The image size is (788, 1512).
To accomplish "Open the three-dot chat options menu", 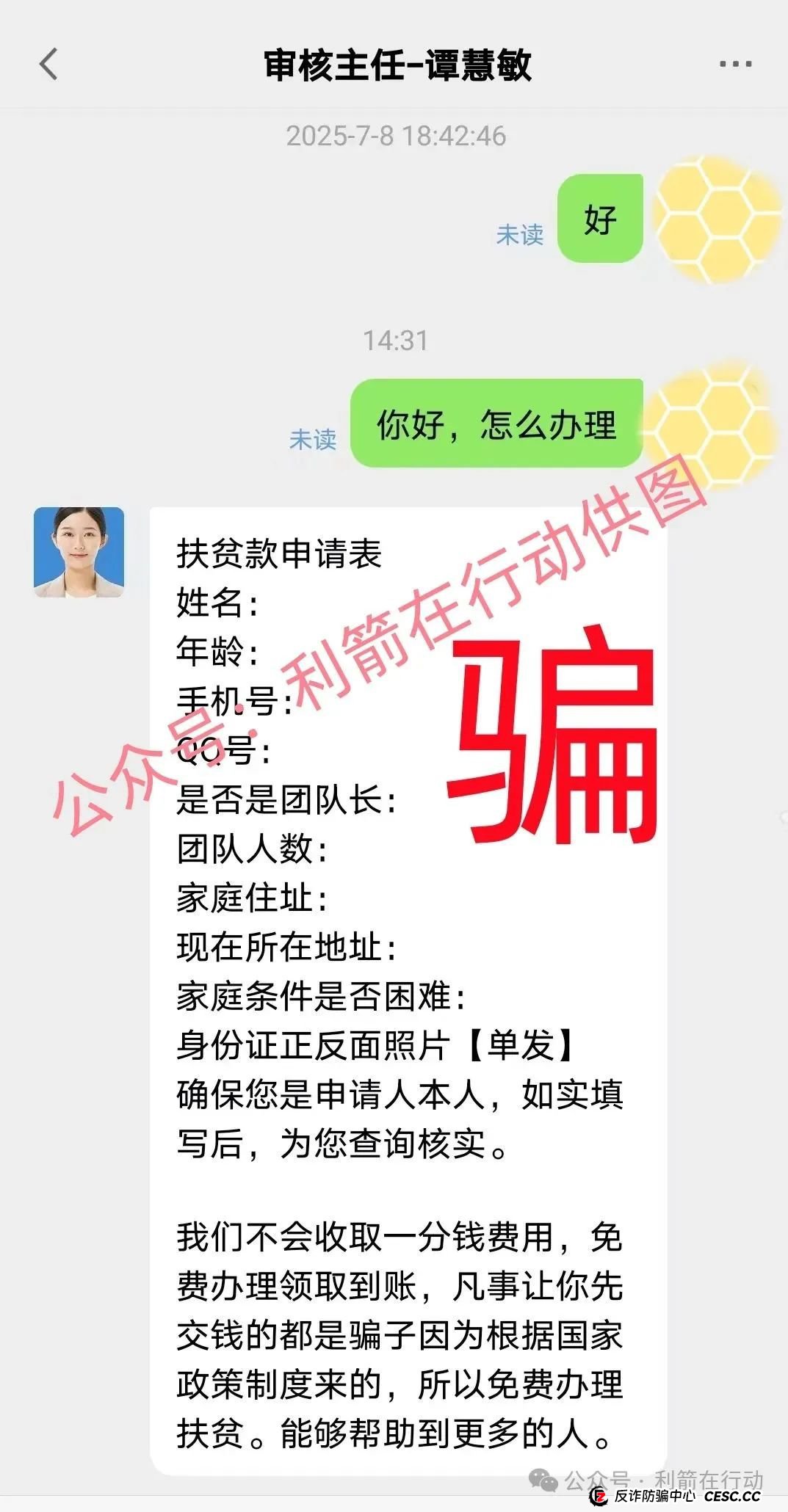I will click(x=735, y=65).
